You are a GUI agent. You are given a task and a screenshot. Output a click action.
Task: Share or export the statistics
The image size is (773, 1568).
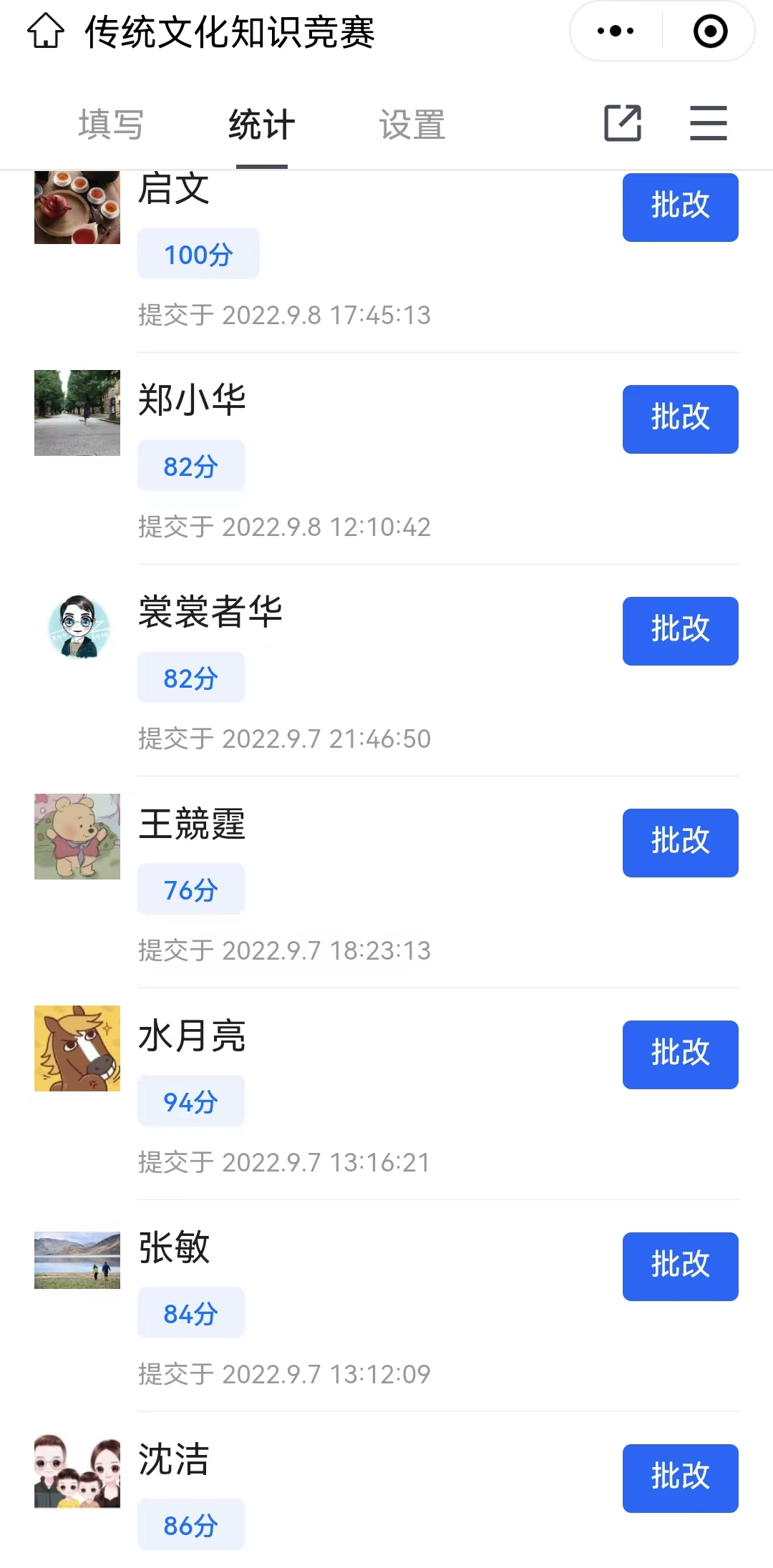623,123
